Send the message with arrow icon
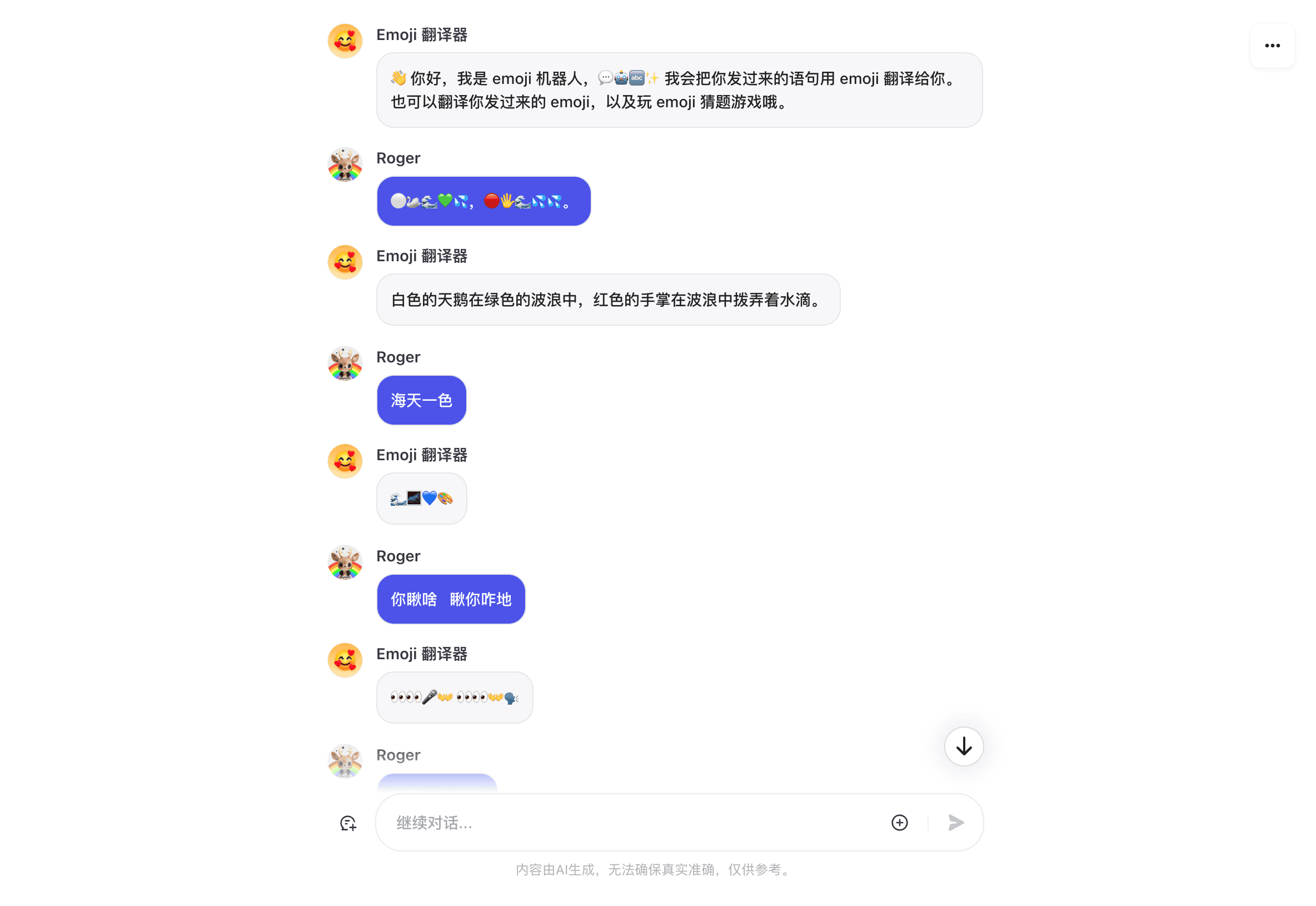 click(x=956, y=823)
